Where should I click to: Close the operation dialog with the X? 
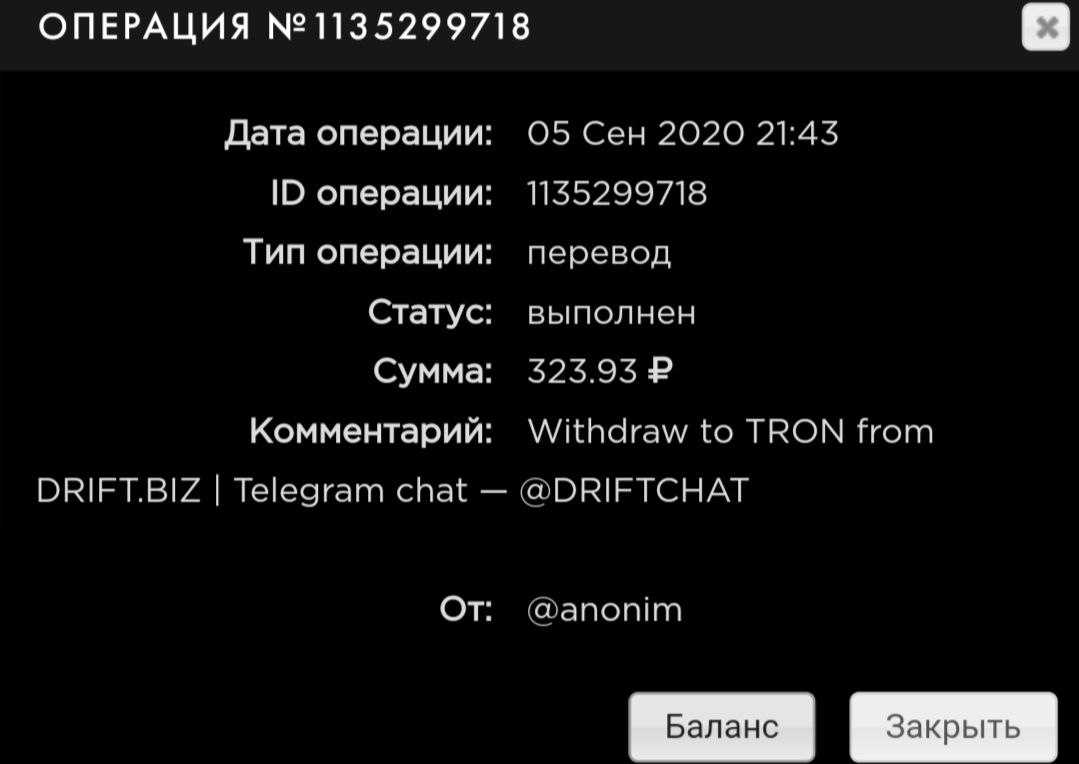click(1045, 27)
